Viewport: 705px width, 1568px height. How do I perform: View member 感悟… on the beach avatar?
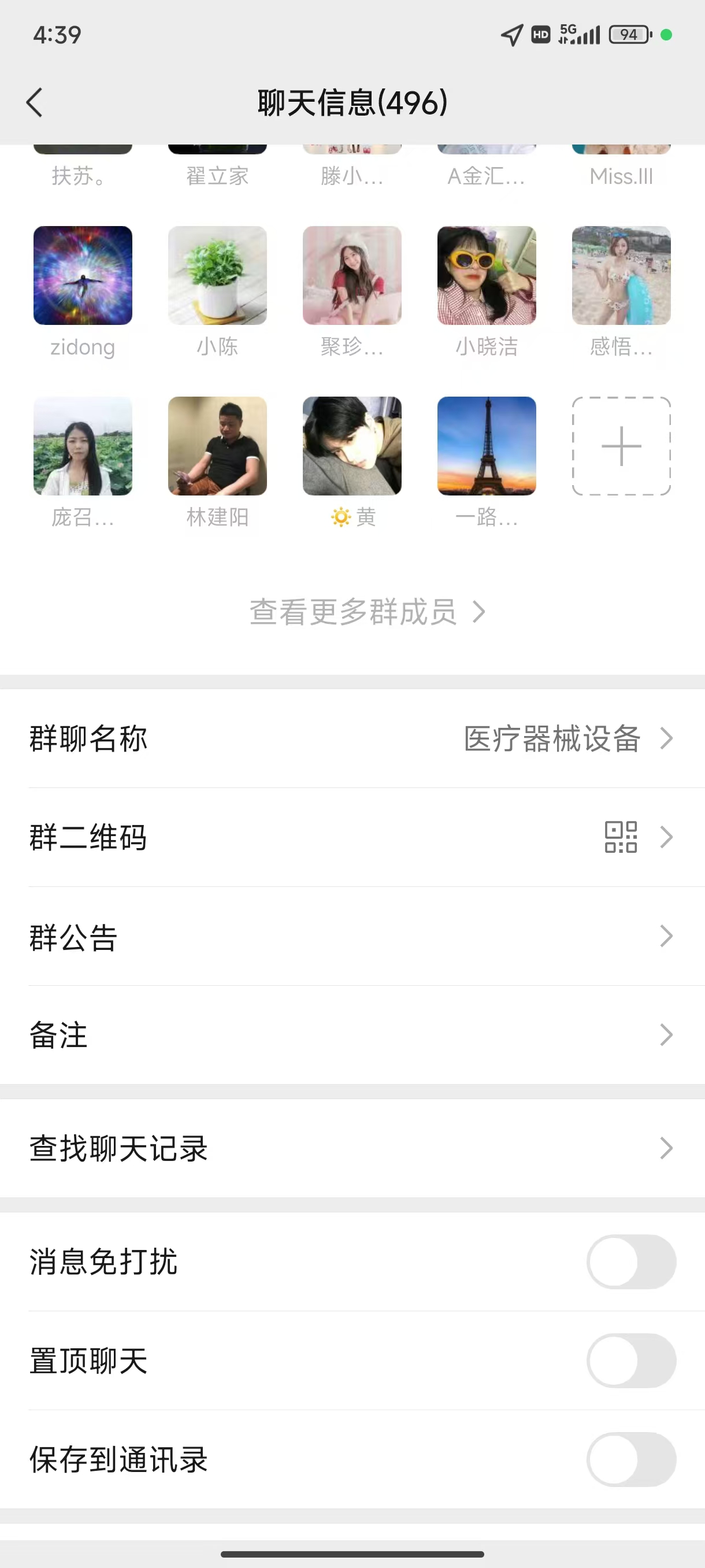point(621,276)
